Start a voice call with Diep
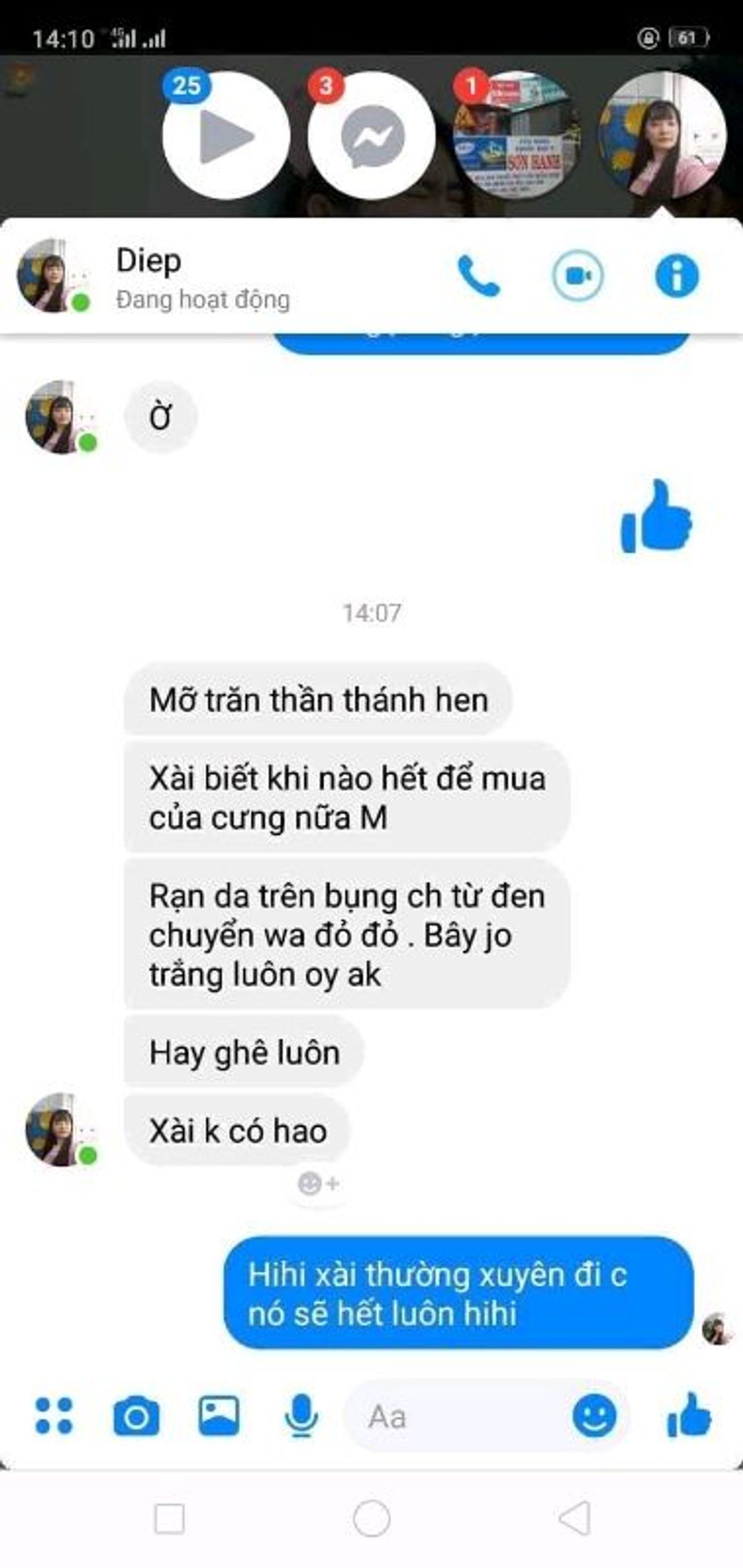This screenshot has height=1568, width=743. point(478,277)
